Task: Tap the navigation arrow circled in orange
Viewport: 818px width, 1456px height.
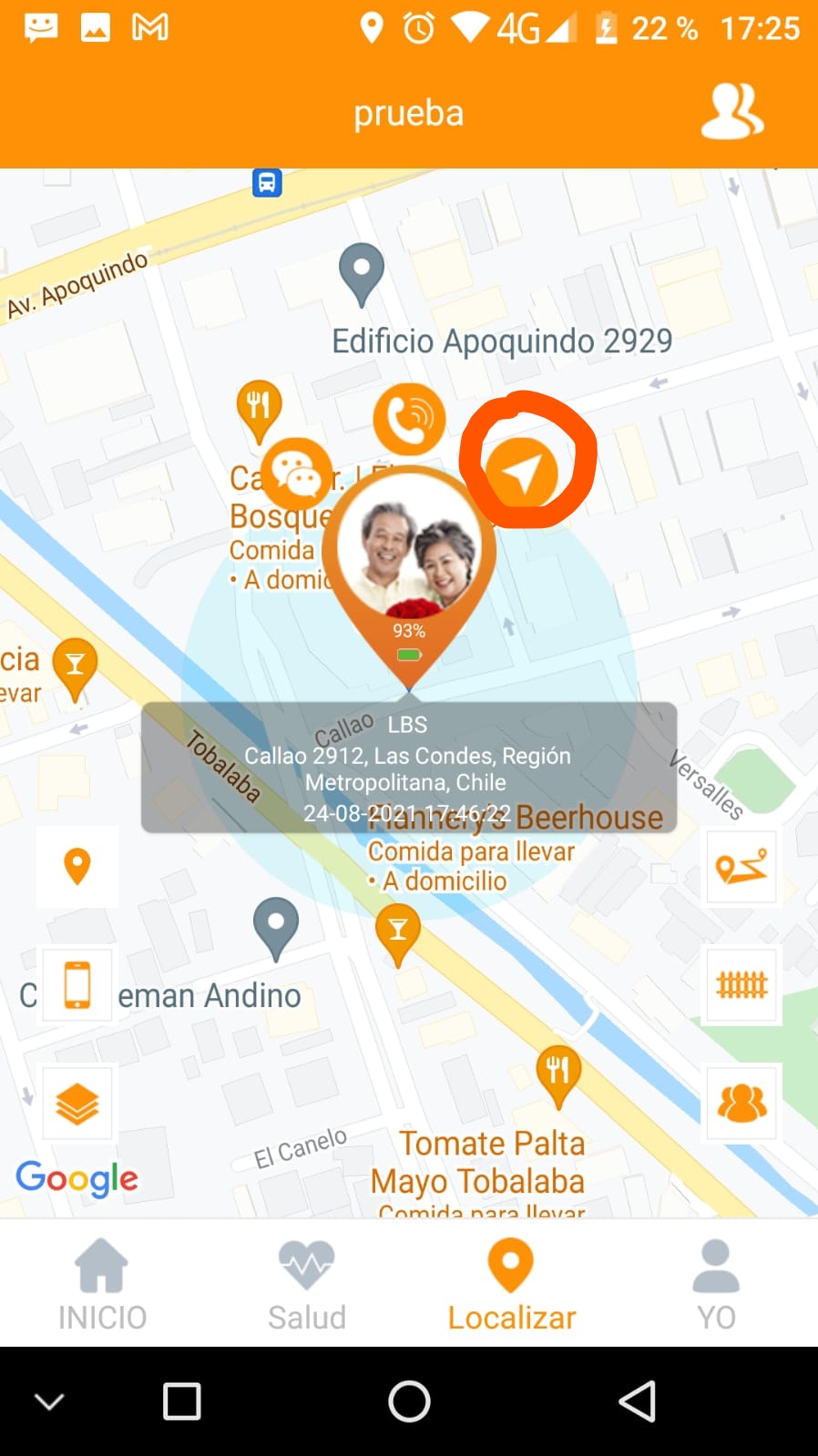Action: pos(522,471)
